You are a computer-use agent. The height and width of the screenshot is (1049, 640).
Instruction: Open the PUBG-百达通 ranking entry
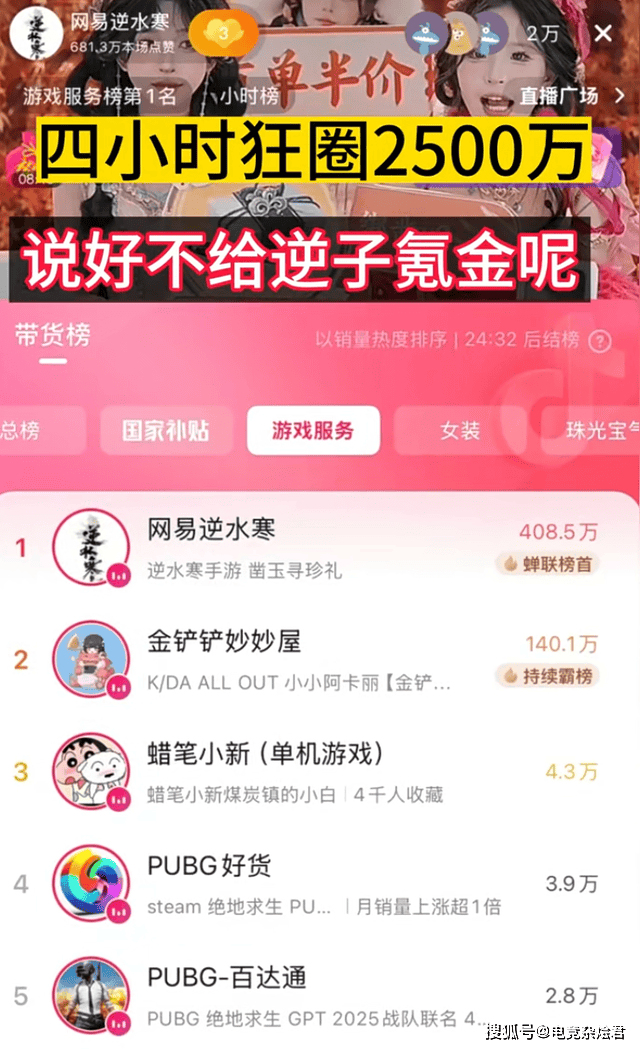coord(320,995)
